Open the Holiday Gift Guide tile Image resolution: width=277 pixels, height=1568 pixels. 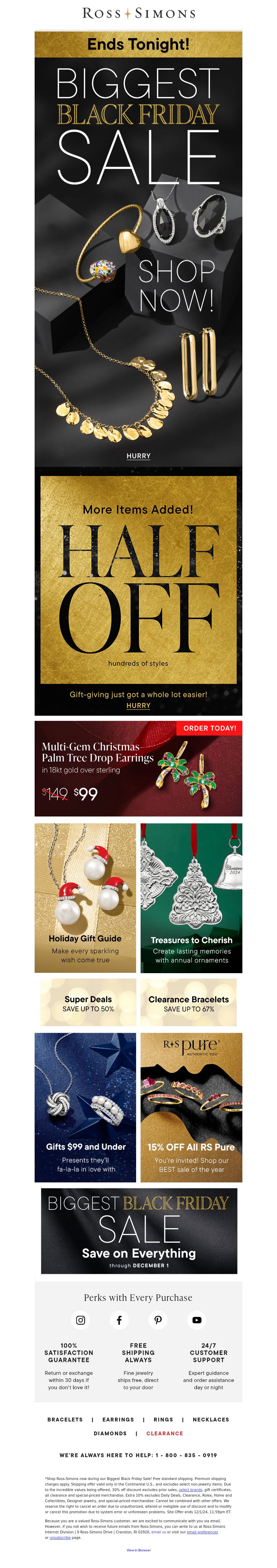click(x=85, y=898)
